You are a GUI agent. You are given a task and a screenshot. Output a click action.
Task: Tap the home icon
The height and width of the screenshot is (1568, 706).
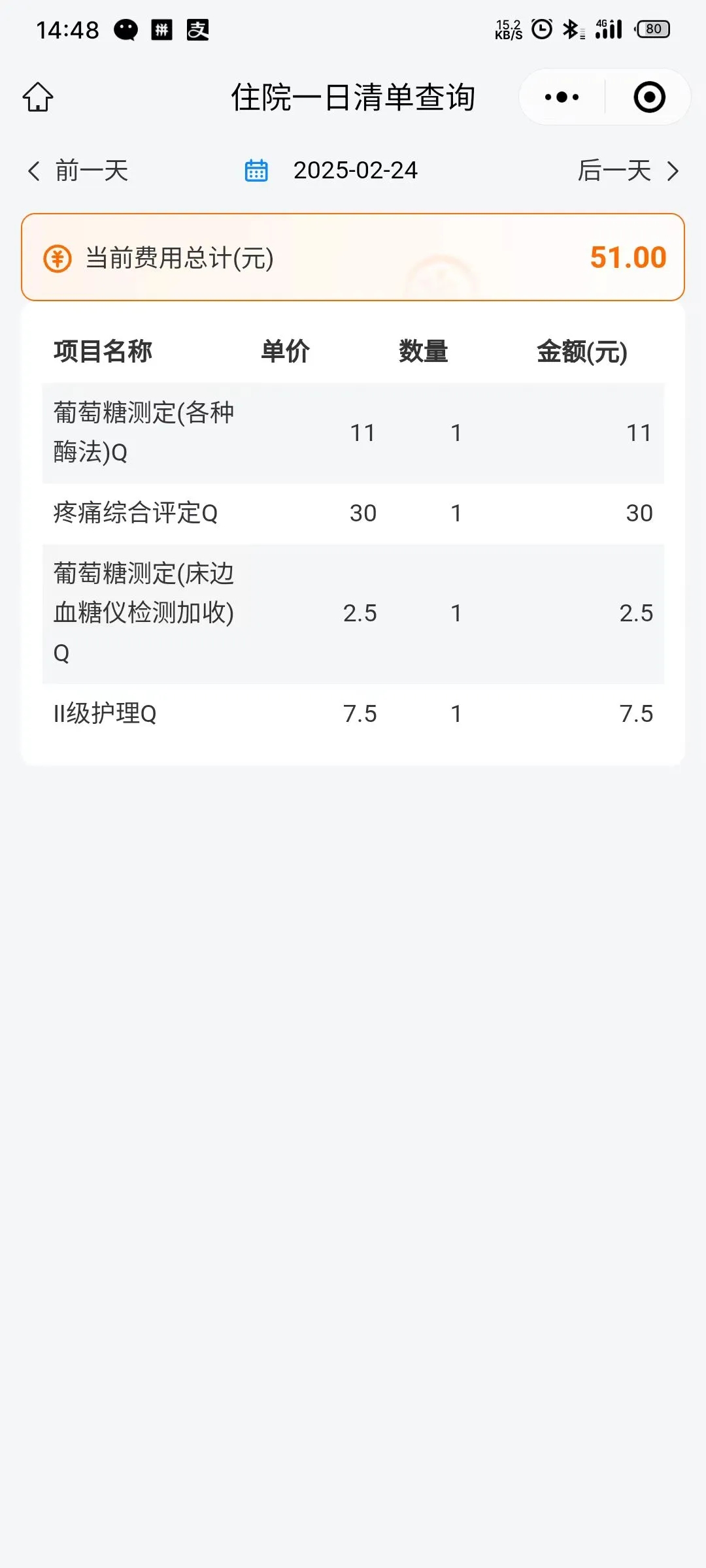coord(38,97)
